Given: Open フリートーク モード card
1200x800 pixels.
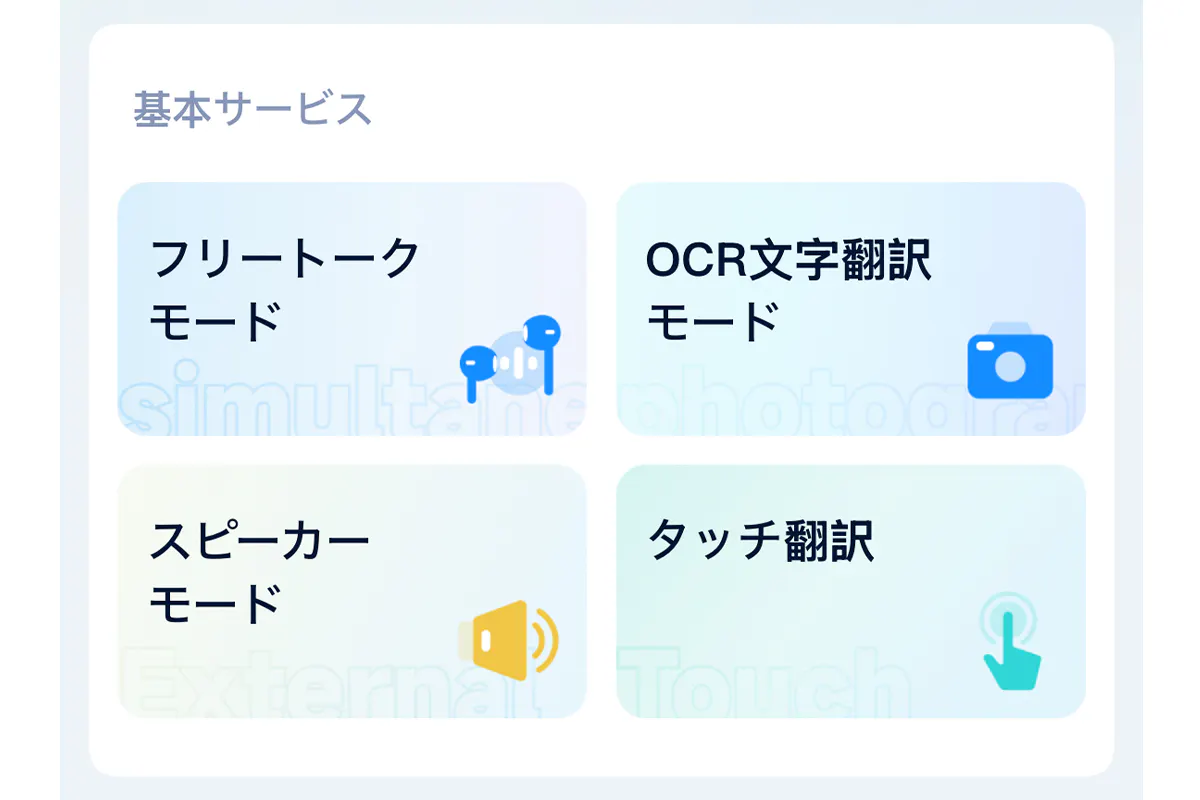Looking at the screenshot, I should pos(352,309).
